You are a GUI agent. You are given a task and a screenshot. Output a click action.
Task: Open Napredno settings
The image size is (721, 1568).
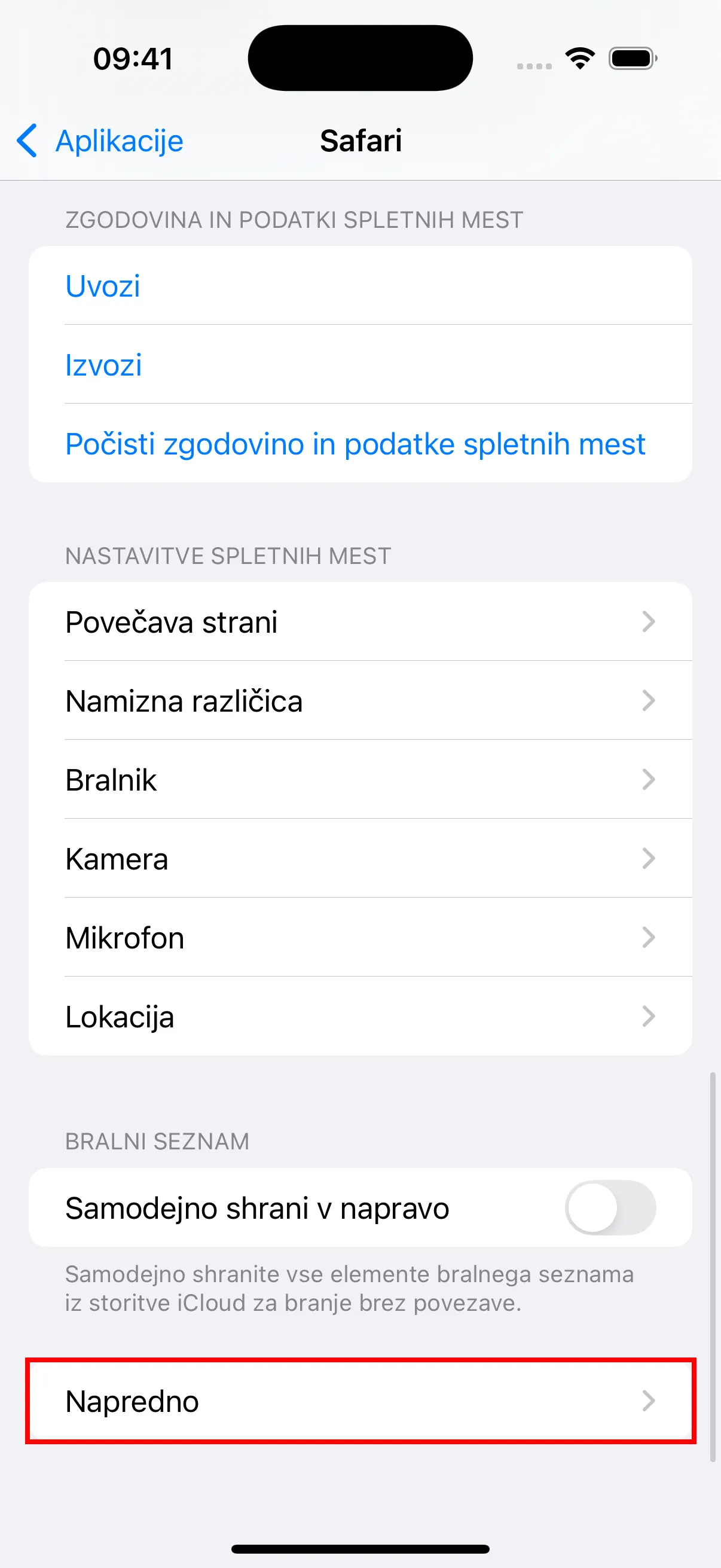click(359, 1401)
